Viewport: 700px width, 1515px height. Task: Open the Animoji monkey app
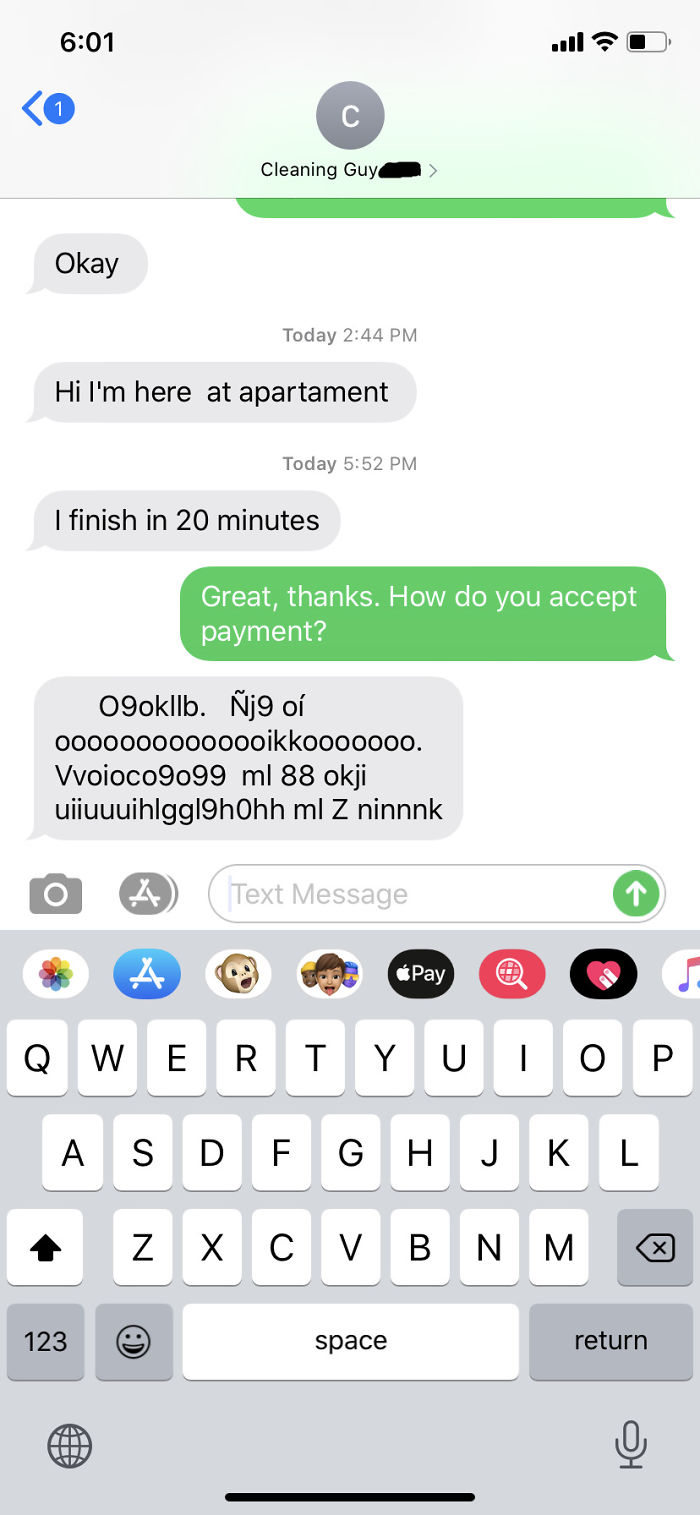[x=238, y=973]
